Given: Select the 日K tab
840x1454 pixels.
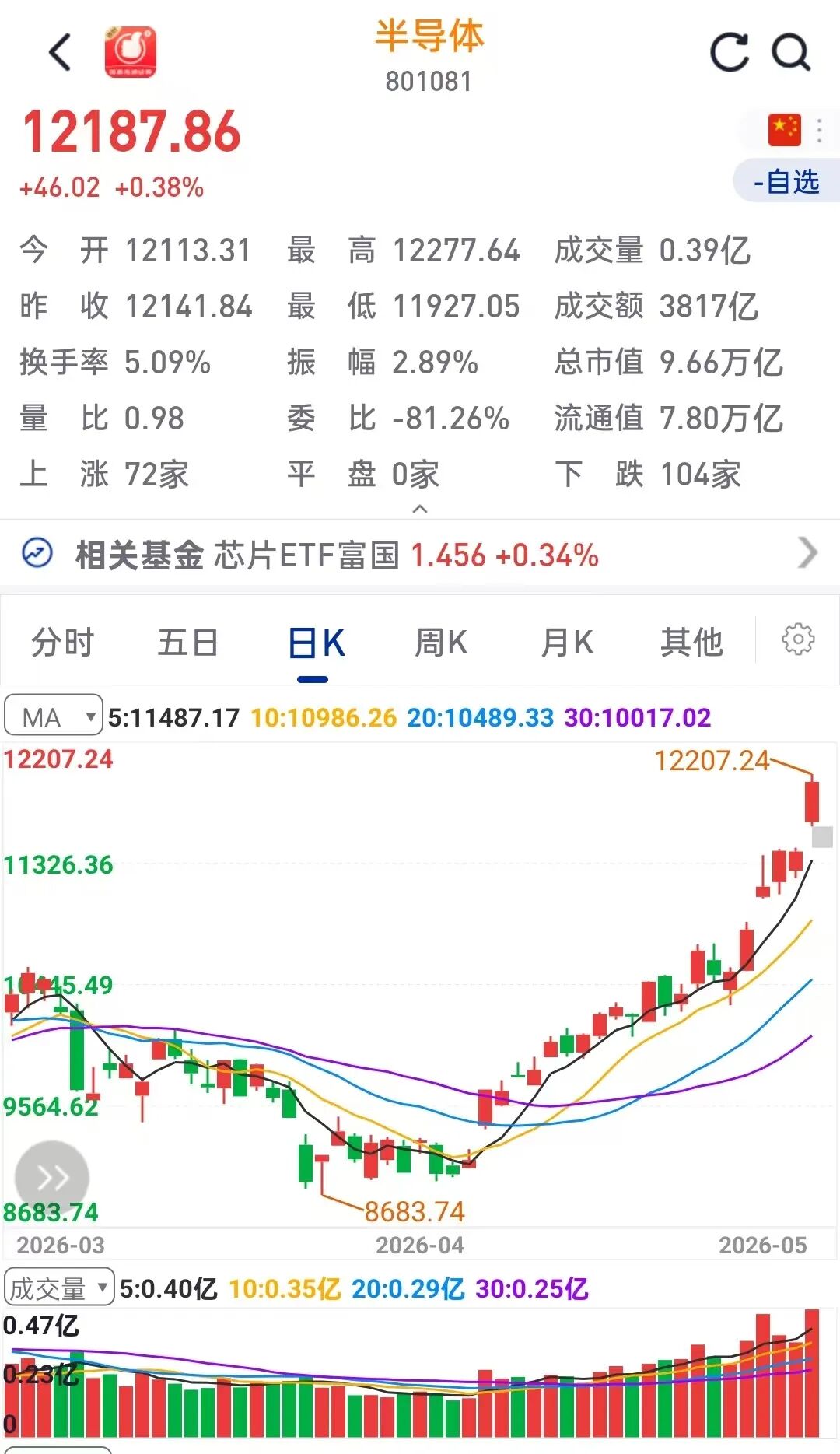Looking at the screenshot, I should pos(315,643).
